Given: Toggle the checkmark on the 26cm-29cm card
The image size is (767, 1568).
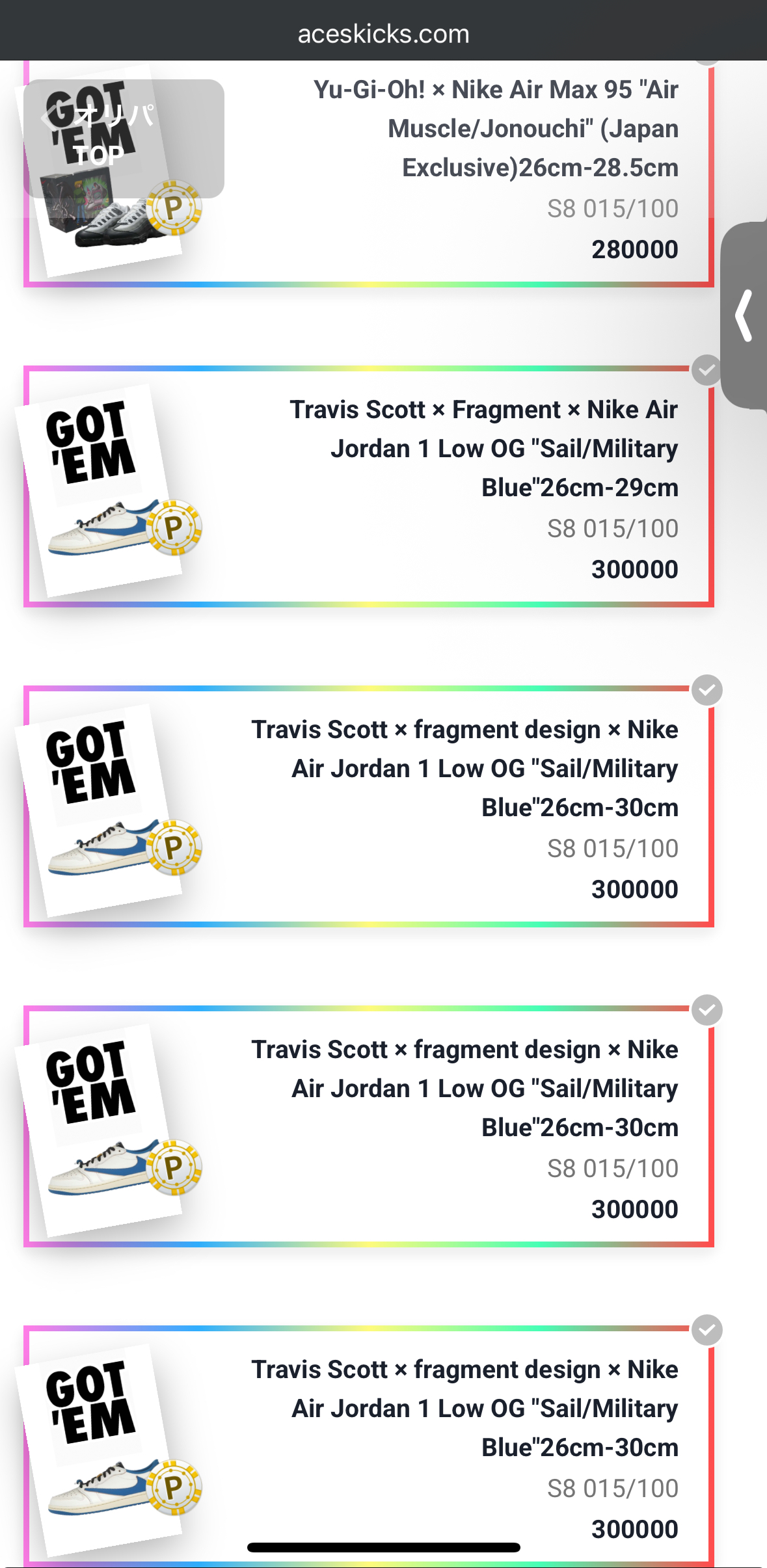Looking at the screenshot, I should (706, 371).
